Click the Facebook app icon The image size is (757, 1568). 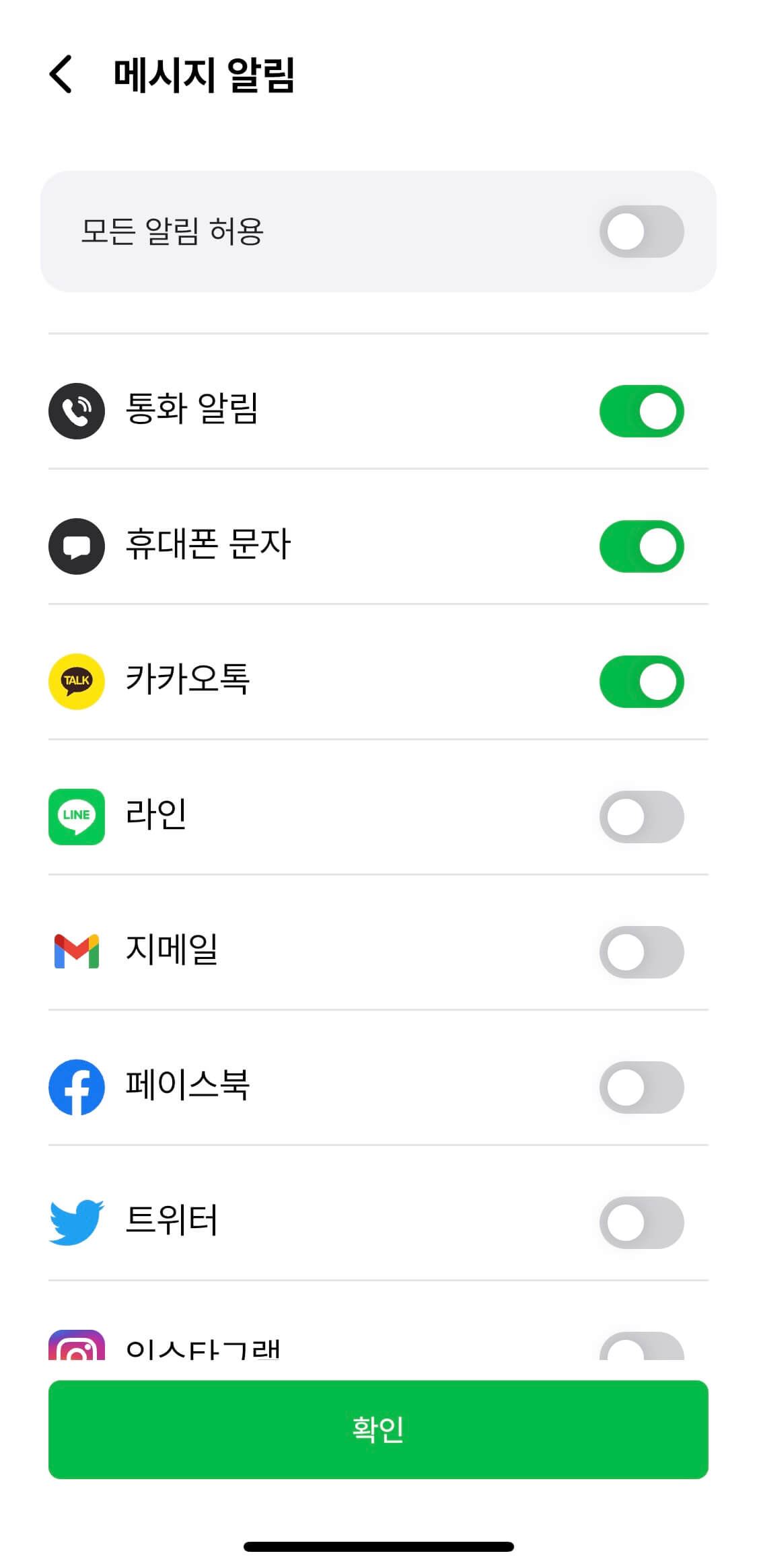click(76, 1088)
